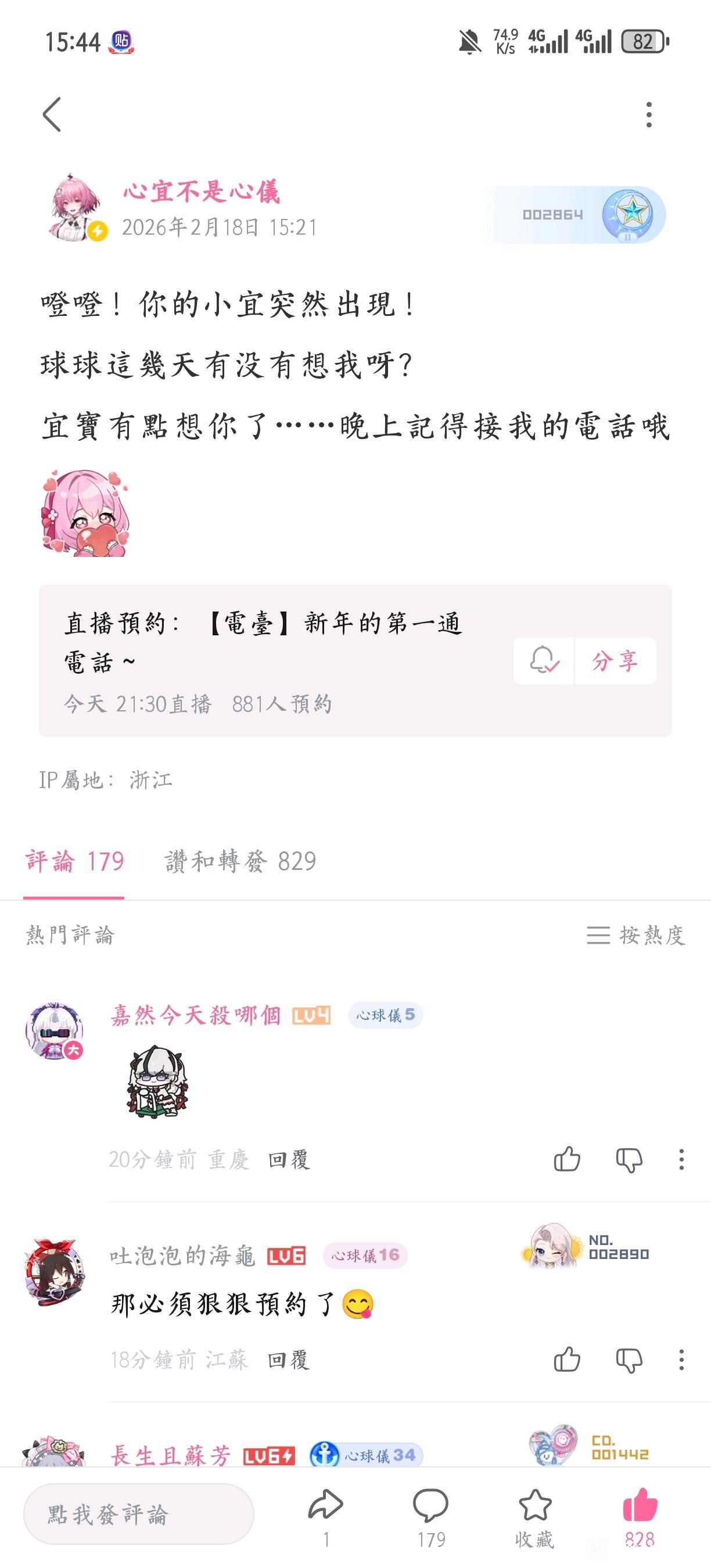Dislike the comment from 嘉然今天殺哪個
The width and height of the screenshot is (711, 1568).
629,1160
